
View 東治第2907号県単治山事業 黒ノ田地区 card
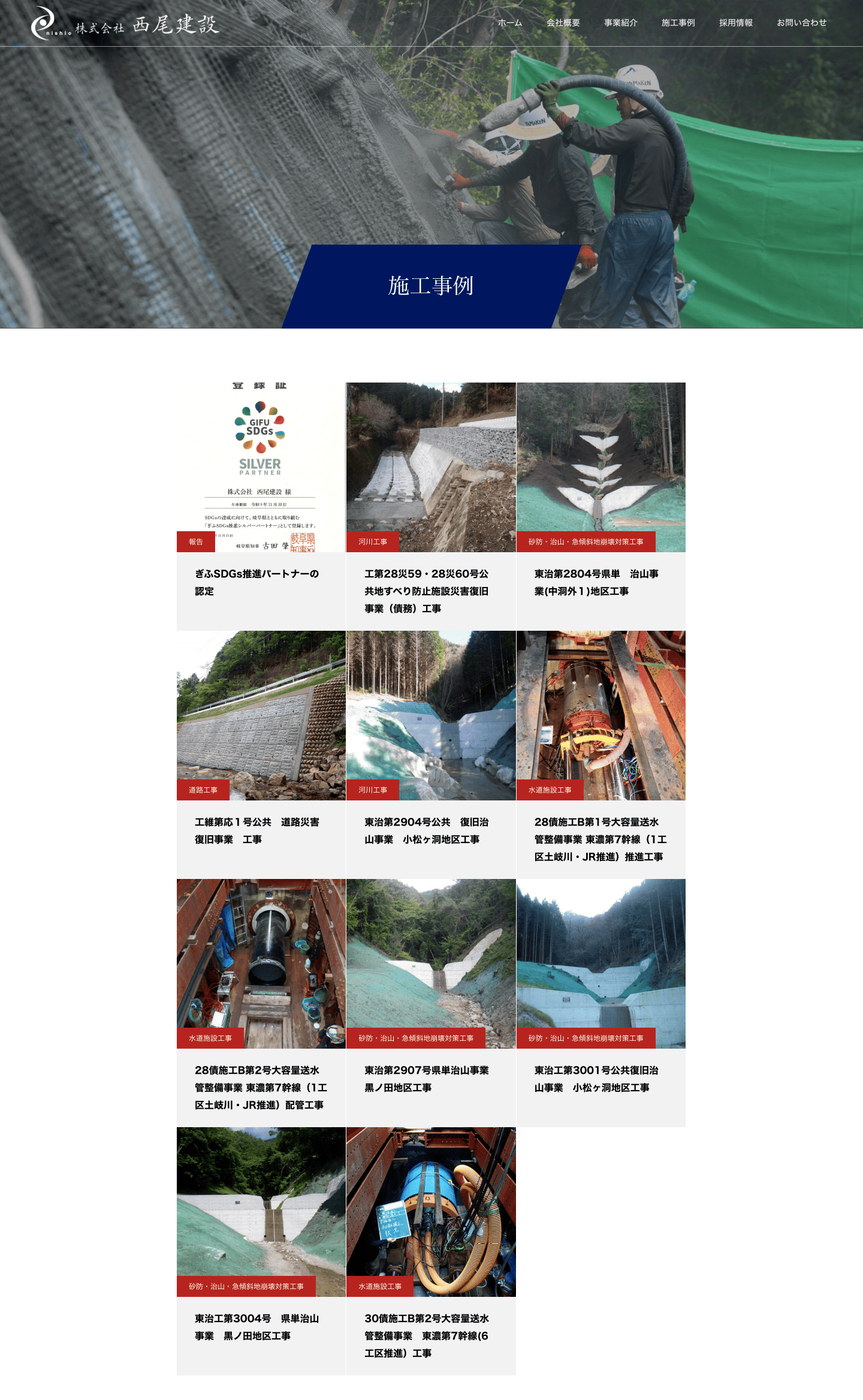430,1002
